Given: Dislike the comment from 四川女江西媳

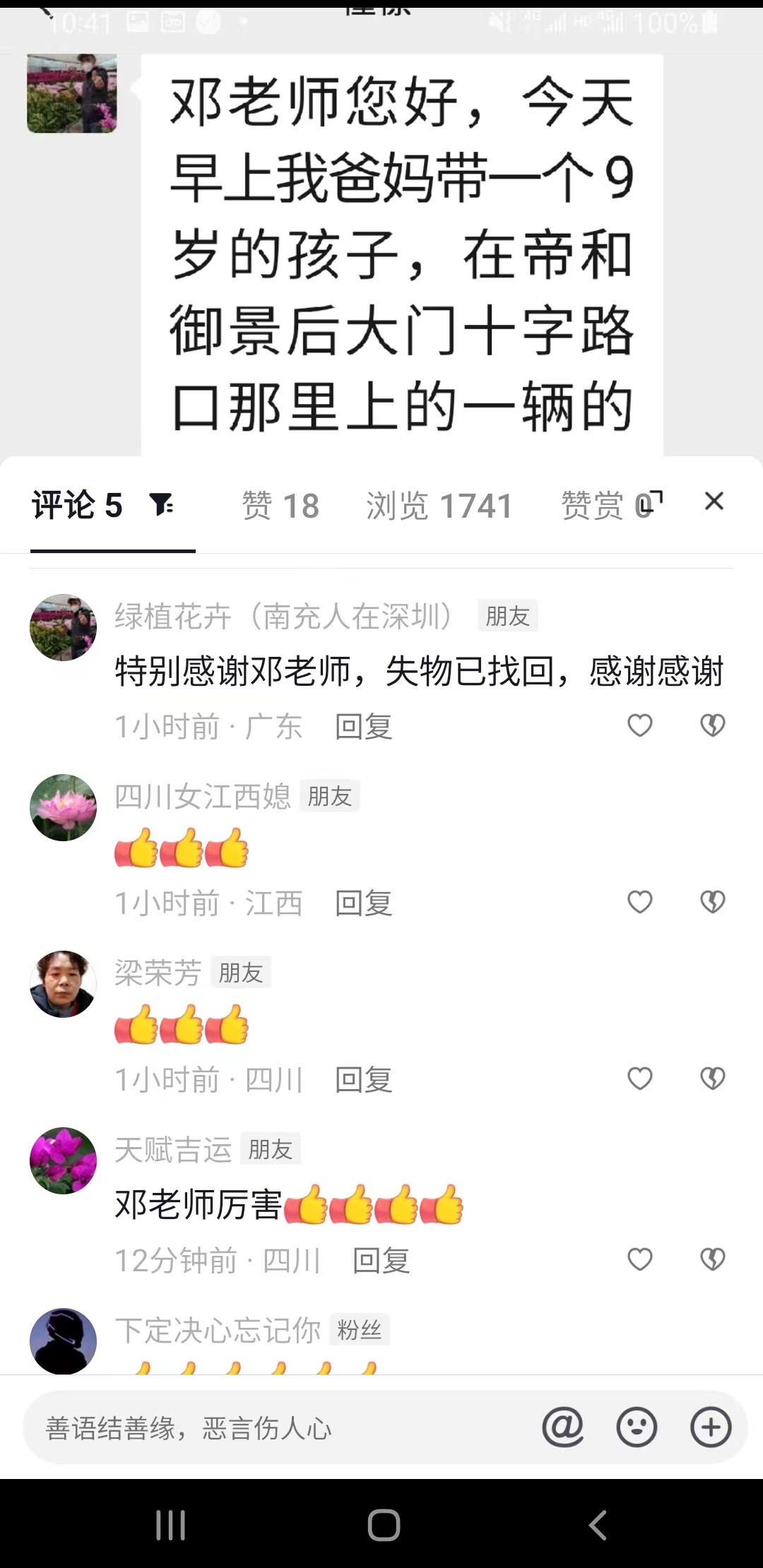Looking at the screenshot, I should pyautogui.click(x=712, y=902).
